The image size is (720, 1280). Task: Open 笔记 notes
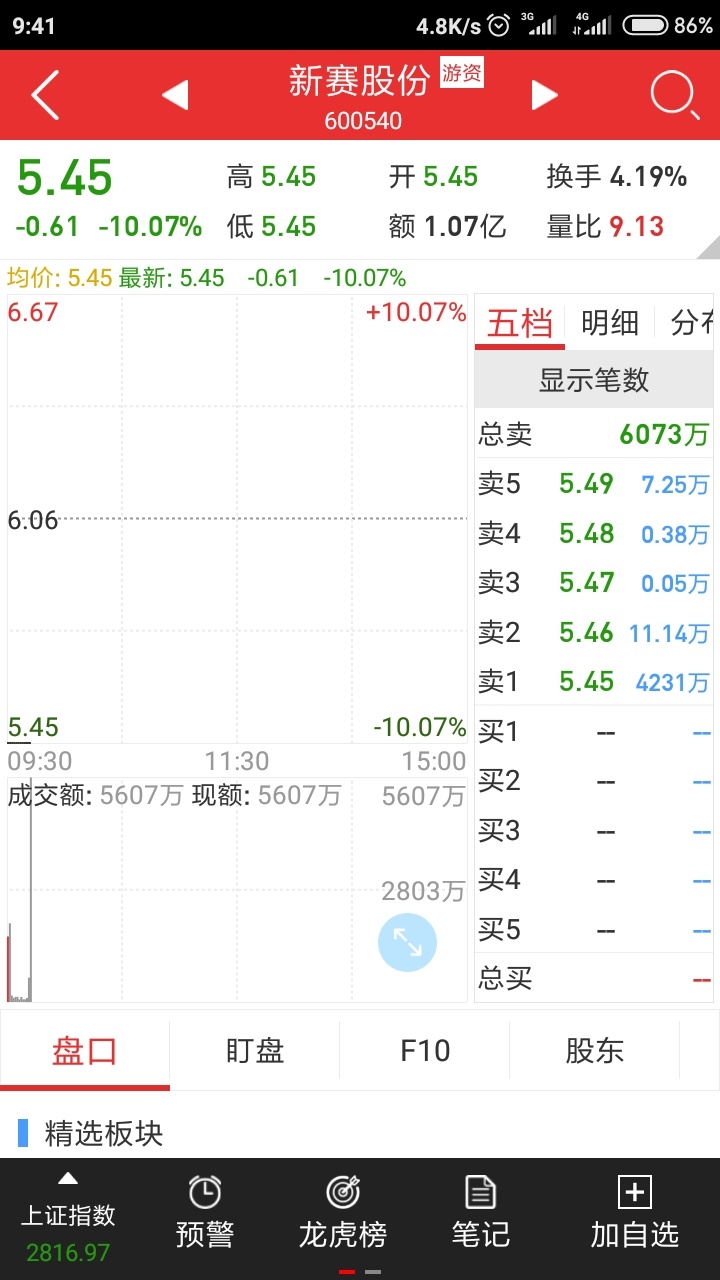pyautogui.click(x=481, y=1212)
